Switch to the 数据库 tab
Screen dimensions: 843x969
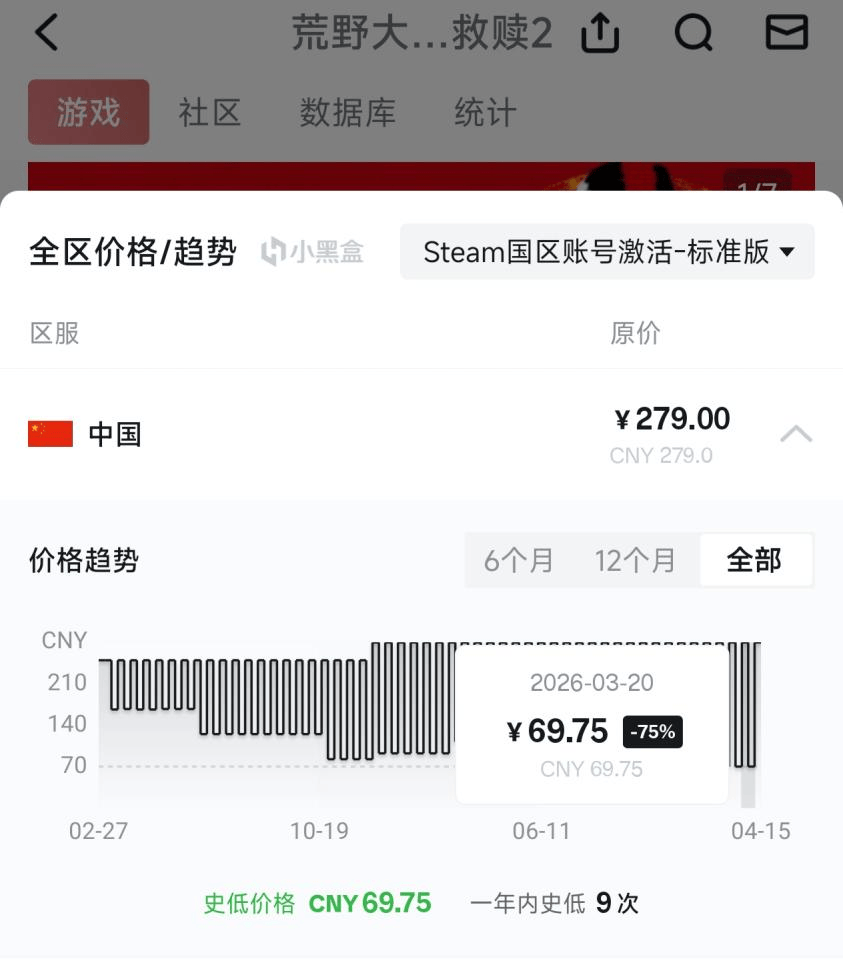(348, 112)
